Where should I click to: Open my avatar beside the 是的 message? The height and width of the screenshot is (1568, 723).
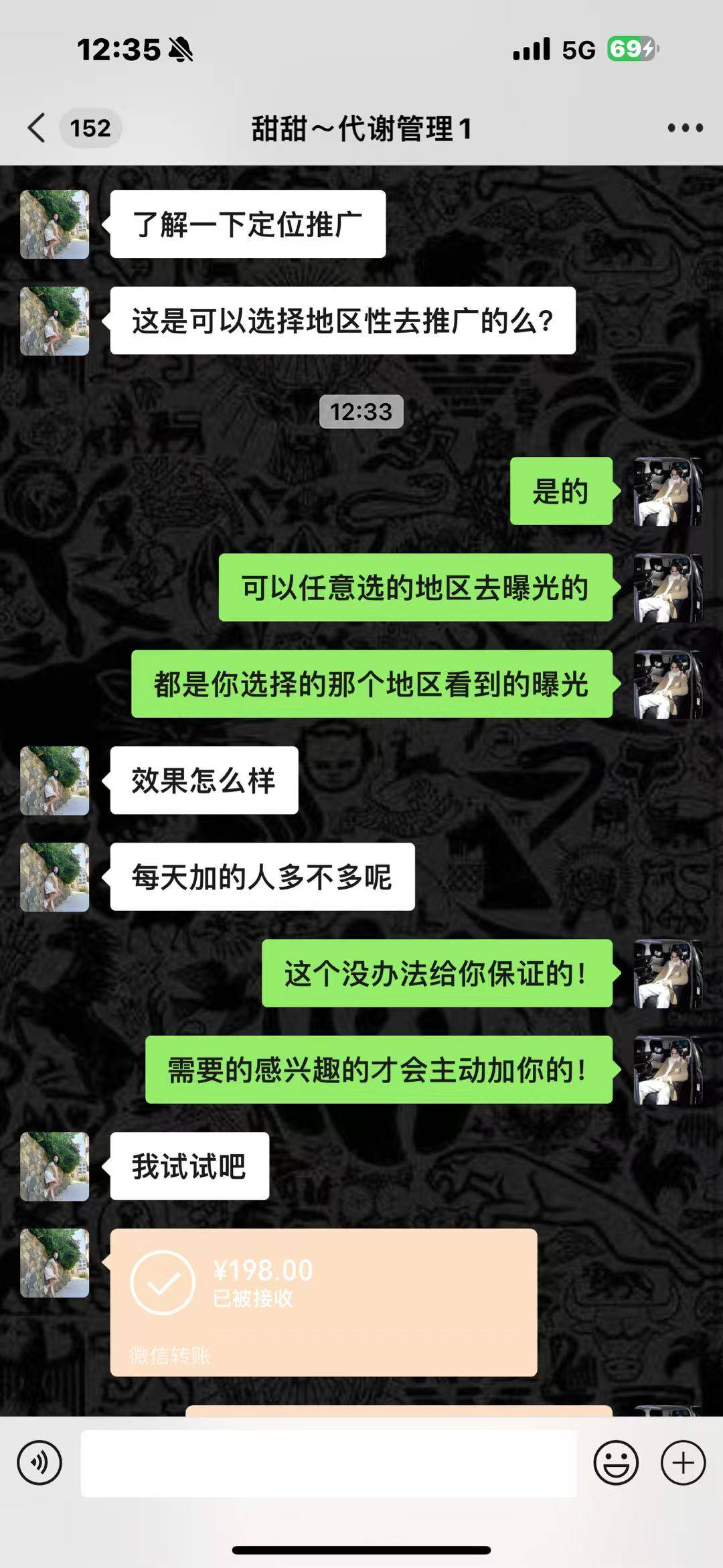[x=667, y=491]
